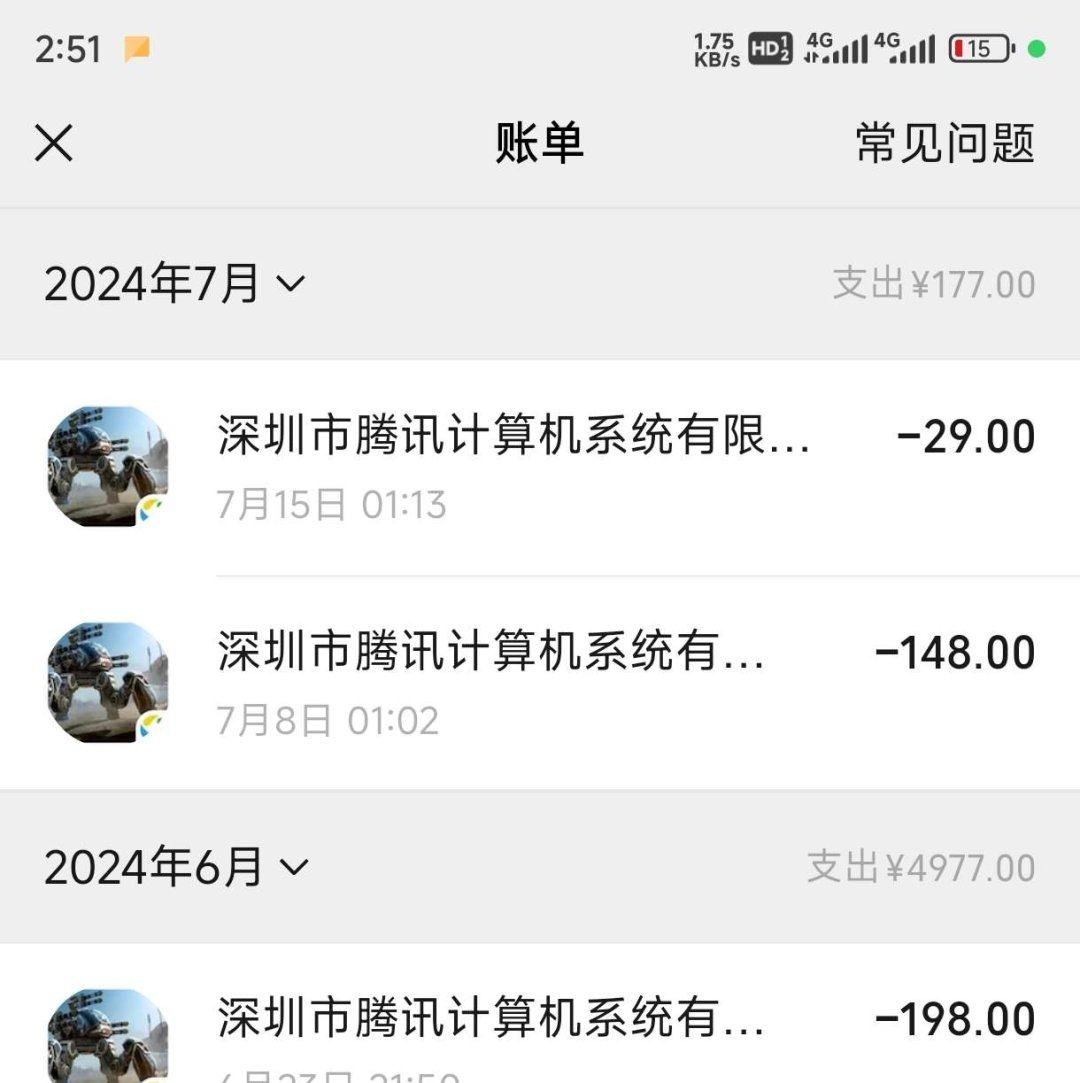Close the bill page with the X
1080x1083 pixels.
coord(53,143)
